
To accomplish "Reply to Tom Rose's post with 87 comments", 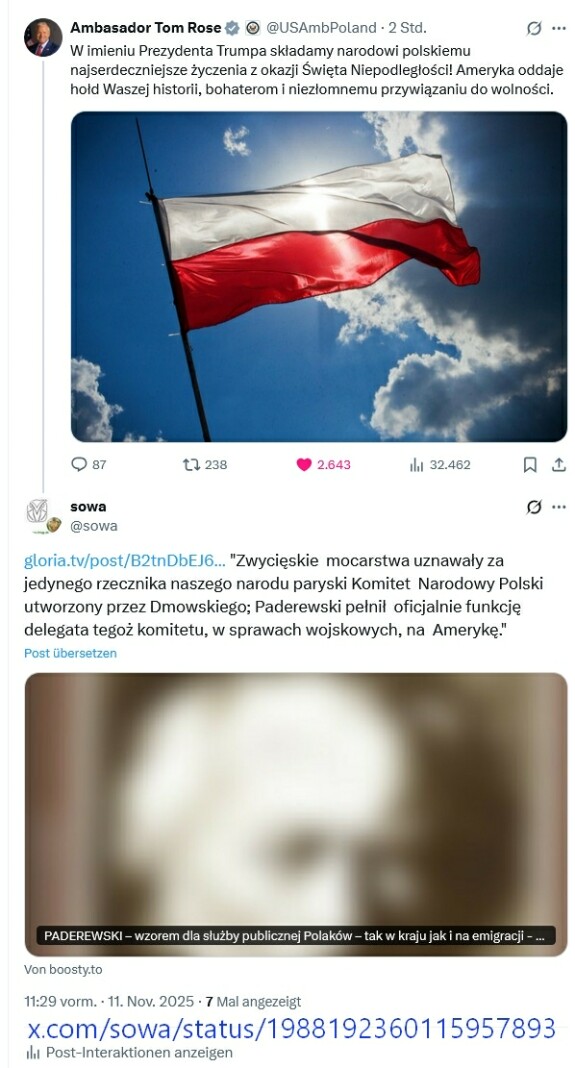I will (89, 465).
